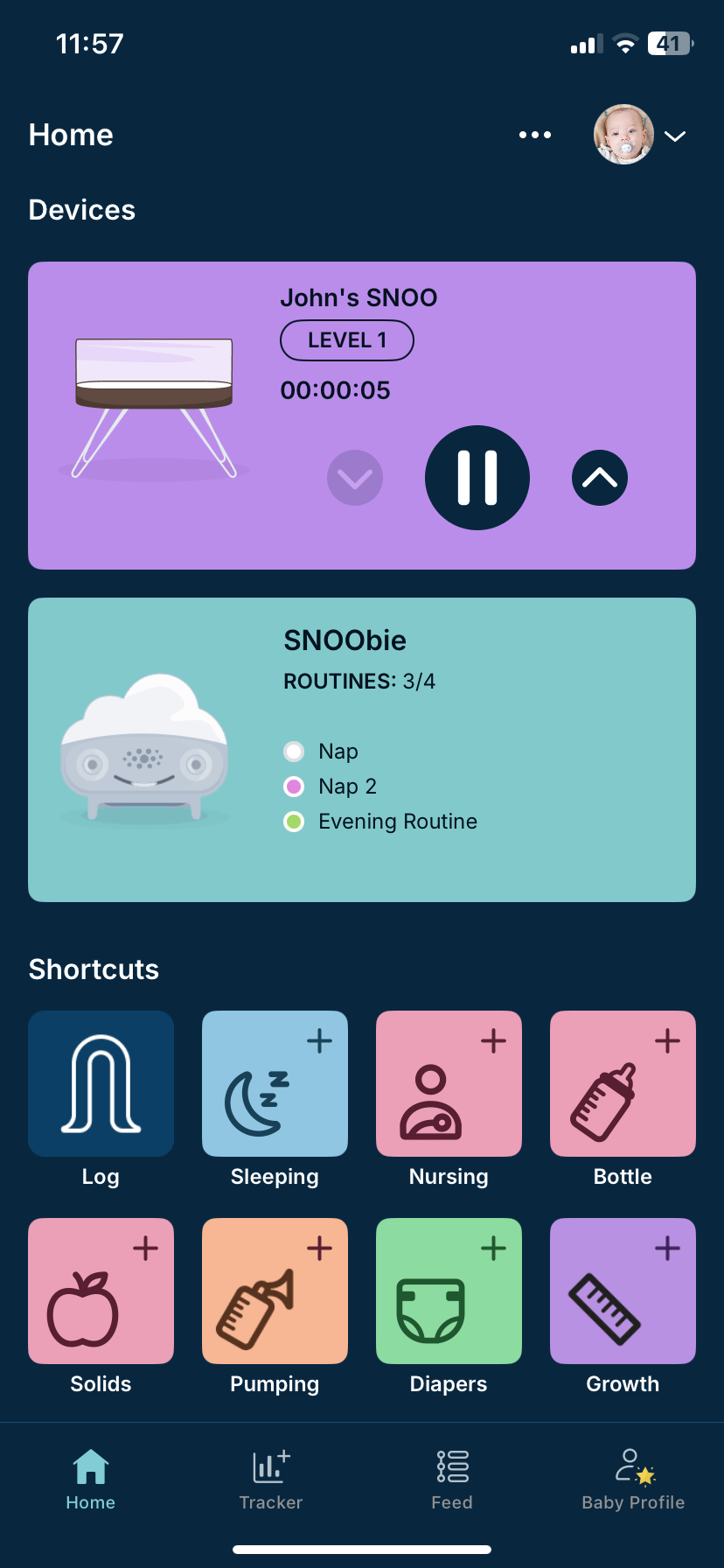Open the three-dot overflow menu

534,135
